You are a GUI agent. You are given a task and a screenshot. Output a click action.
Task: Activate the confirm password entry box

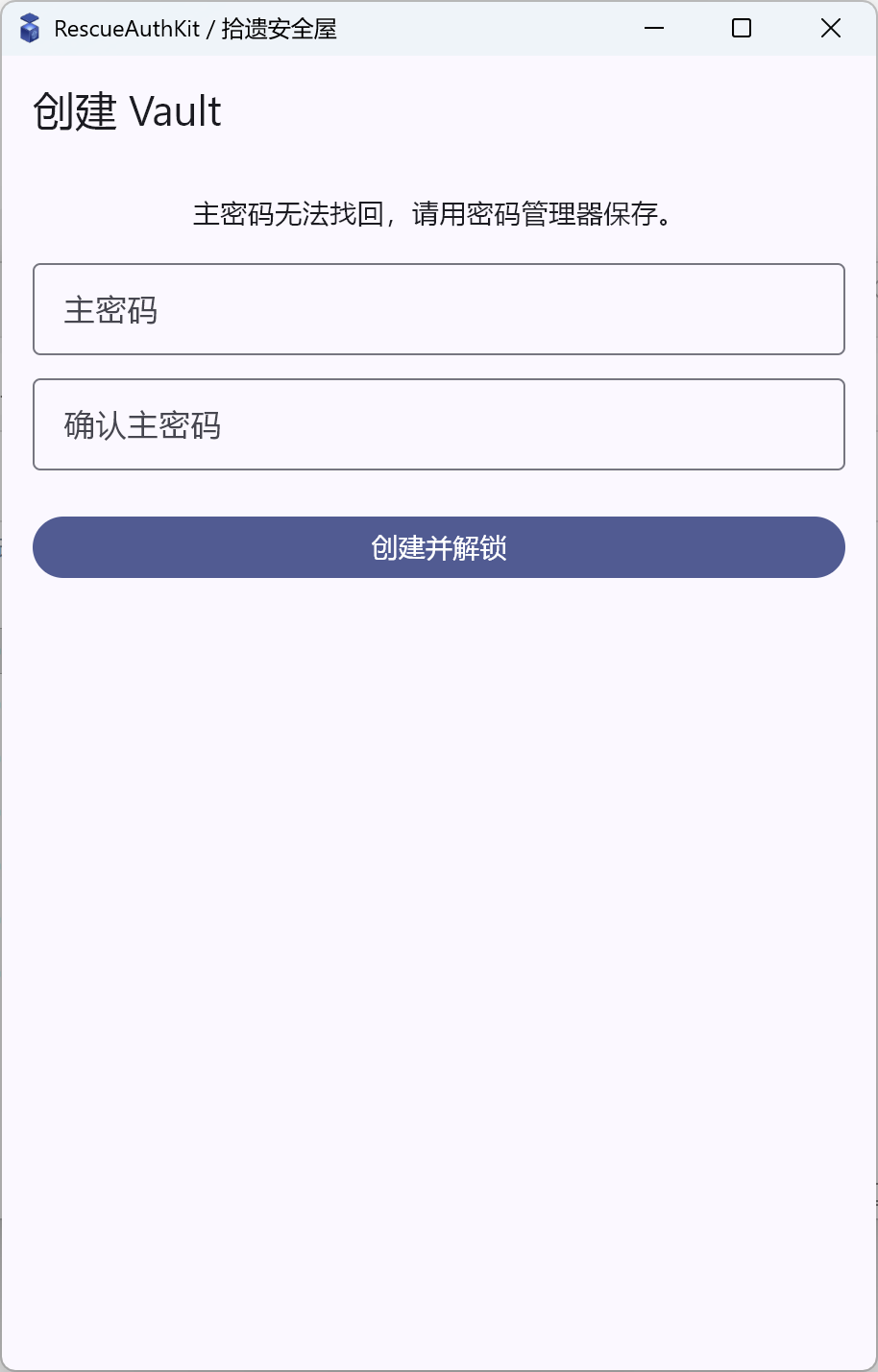pos(439,424)
